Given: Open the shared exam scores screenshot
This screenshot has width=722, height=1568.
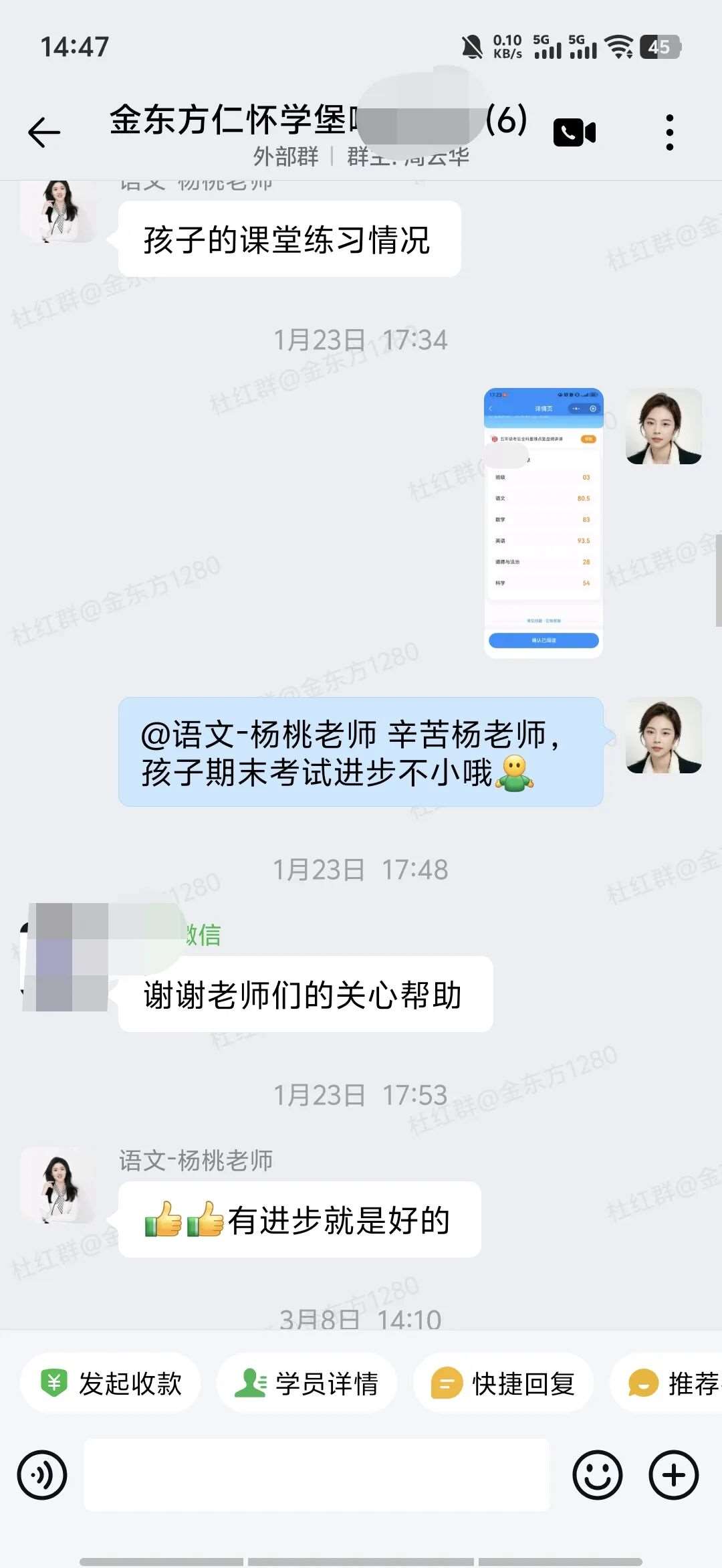Looking at the screenshot, I should pyautogui.click(x=543, y=522).
